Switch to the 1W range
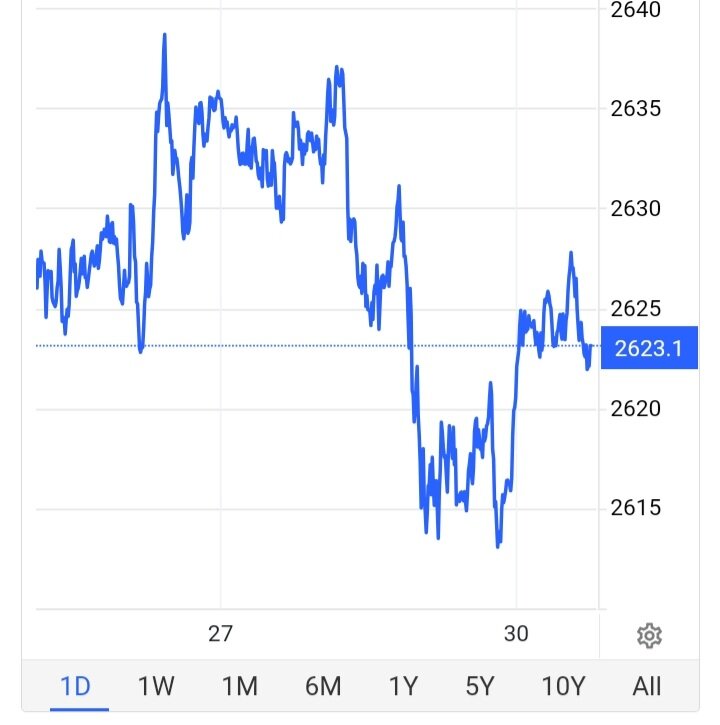The height and width of the screenshot is (725, 720). [156, 686]
